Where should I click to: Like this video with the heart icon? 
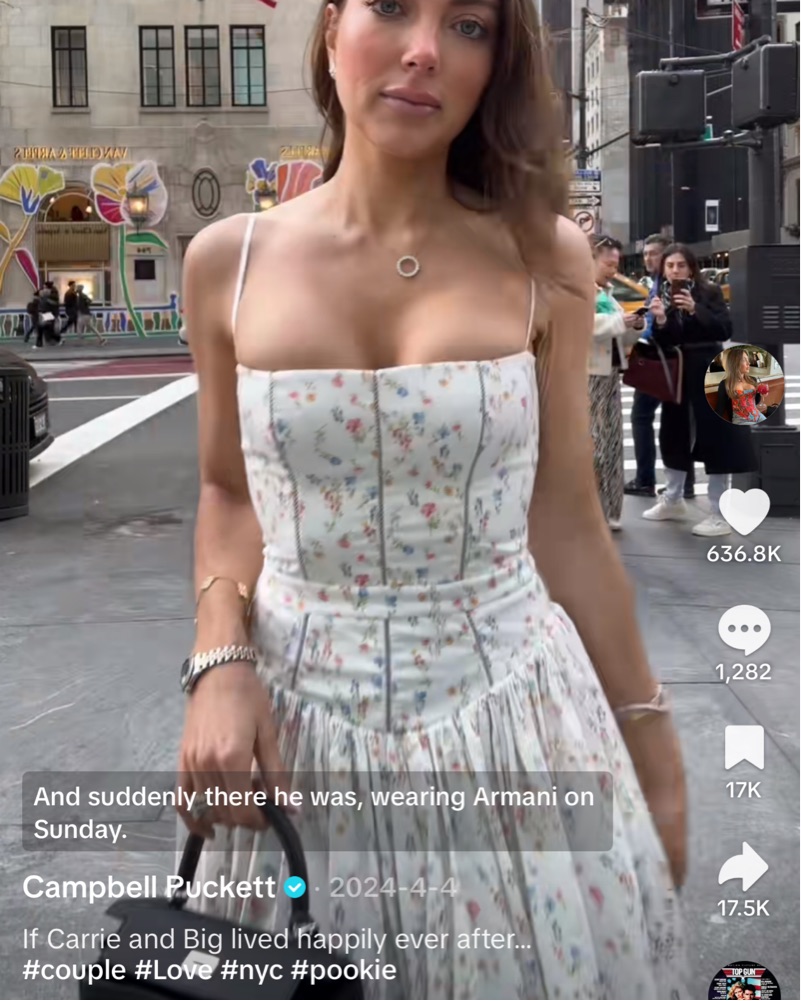click(744, 511)
